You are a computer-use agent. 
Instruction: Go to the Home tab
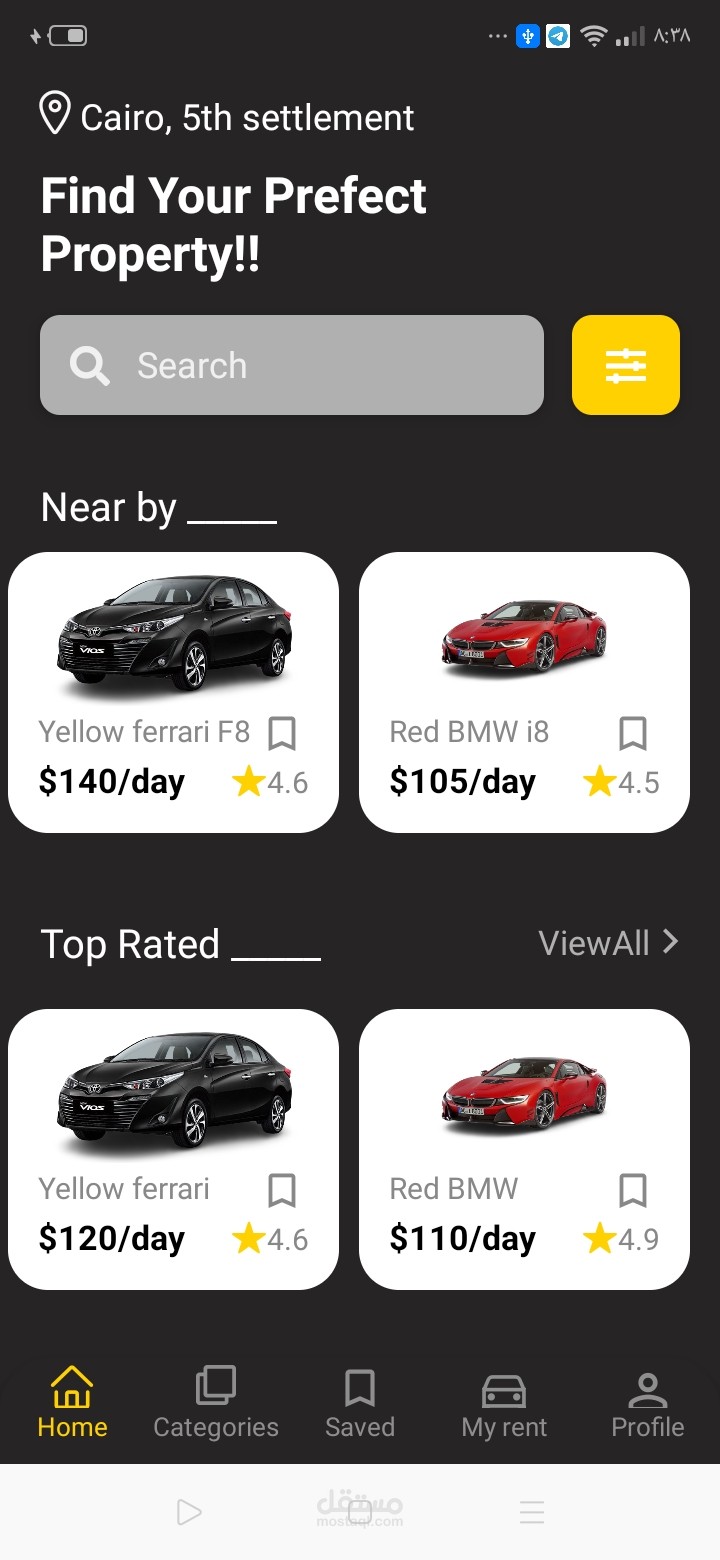point(72,1403)
